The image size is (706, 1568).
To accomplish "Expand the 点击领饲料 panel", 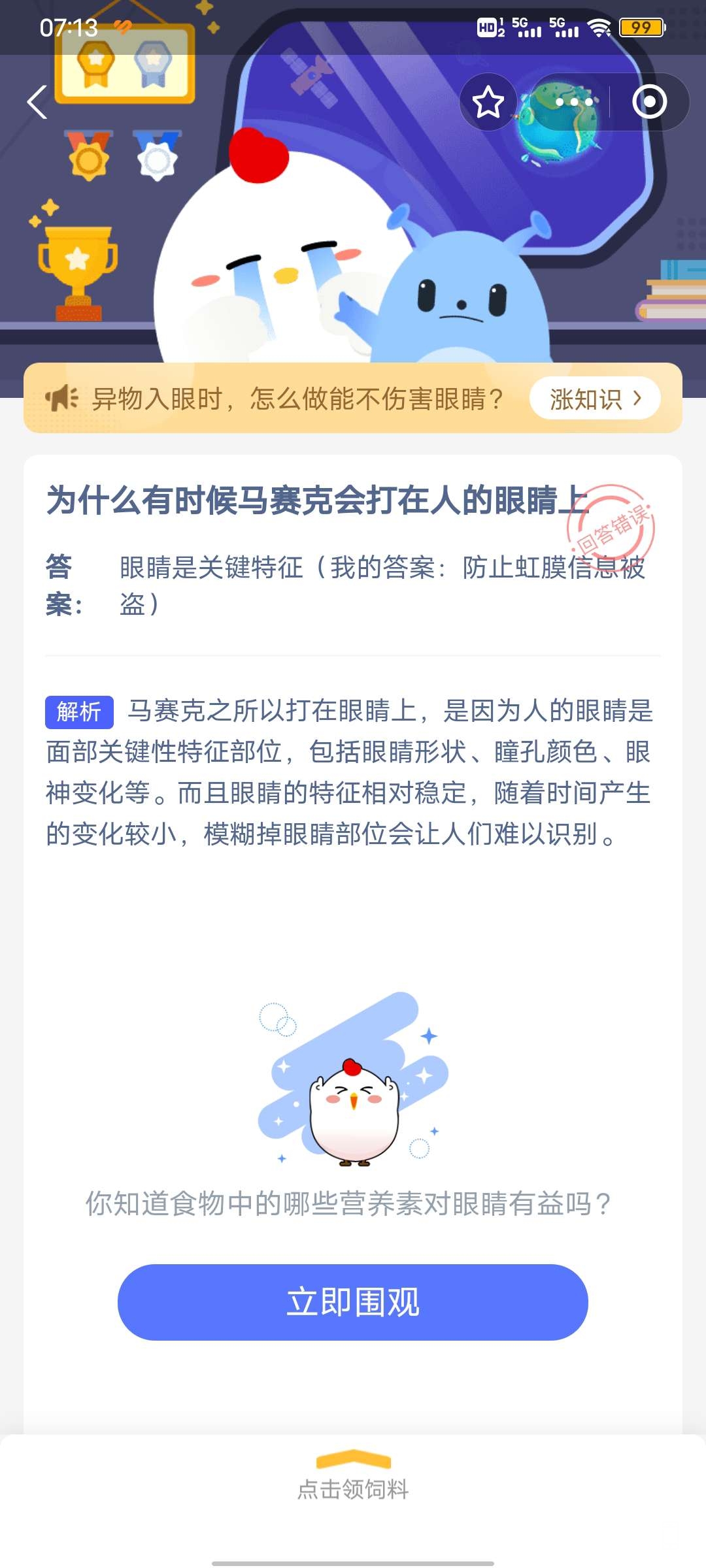I will (353, 1478).
